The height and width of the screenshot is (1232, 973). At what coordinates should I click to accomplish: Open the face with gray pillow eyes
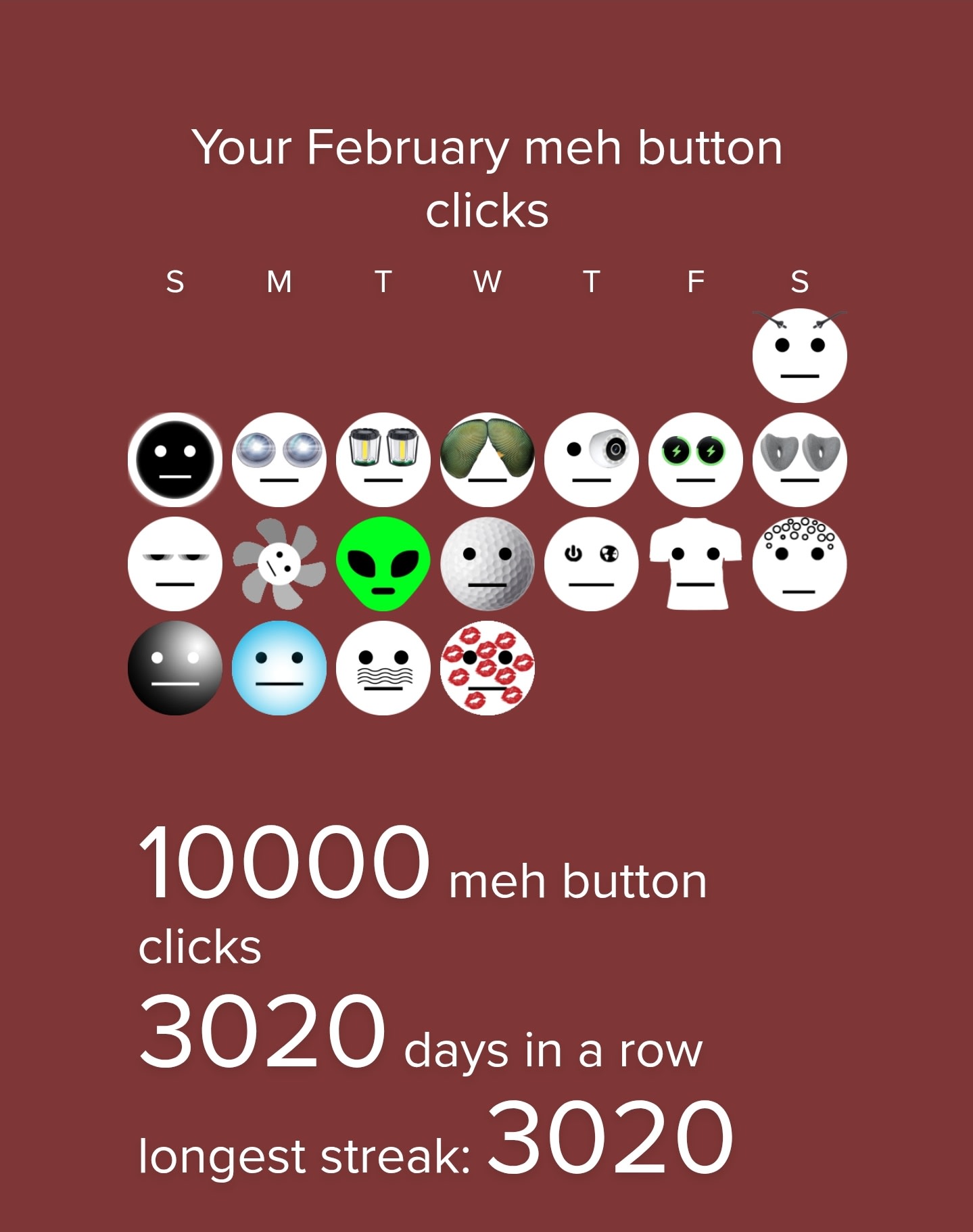(x=799, y=460)
